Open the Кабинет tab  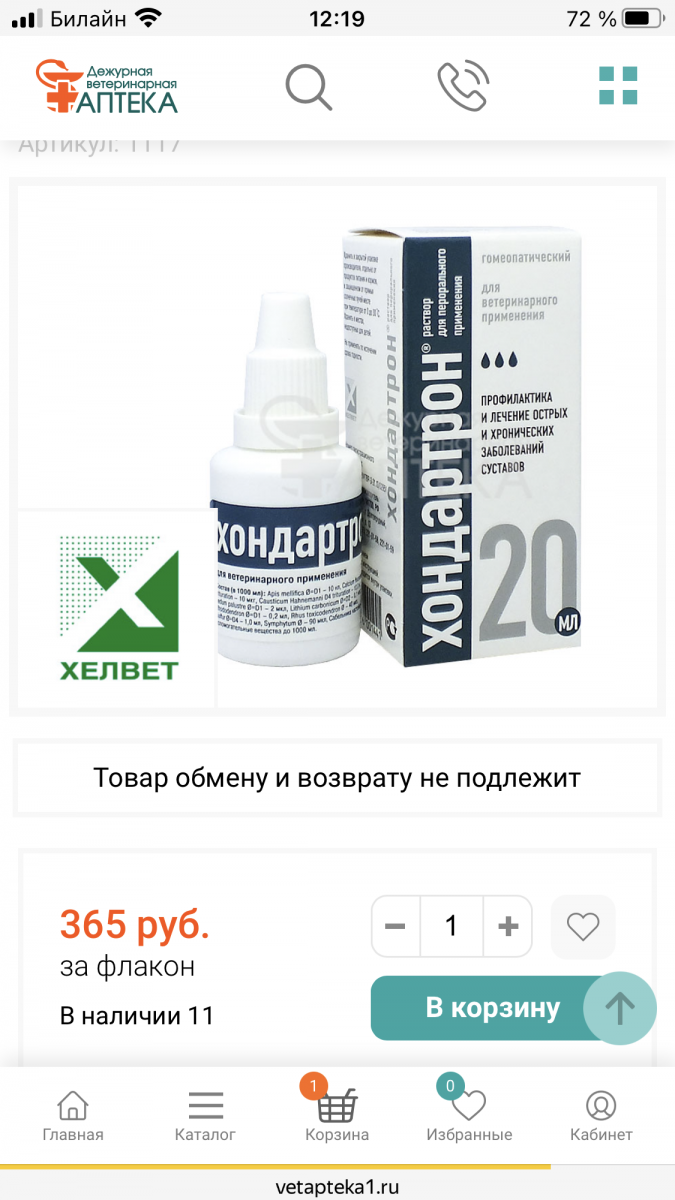[601, 1115]
